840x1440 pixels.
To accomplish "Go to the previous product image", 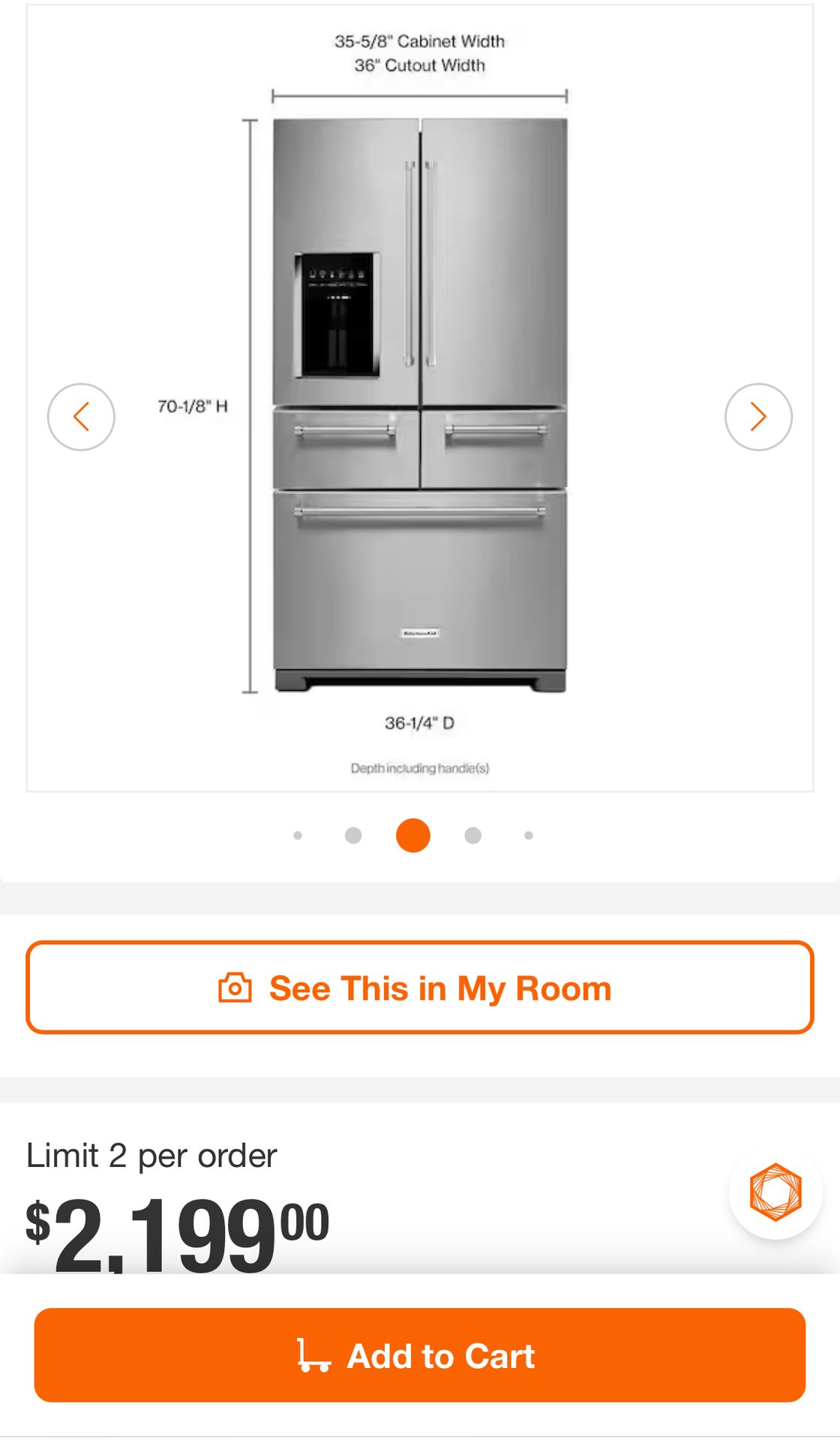I will (81, 417).
